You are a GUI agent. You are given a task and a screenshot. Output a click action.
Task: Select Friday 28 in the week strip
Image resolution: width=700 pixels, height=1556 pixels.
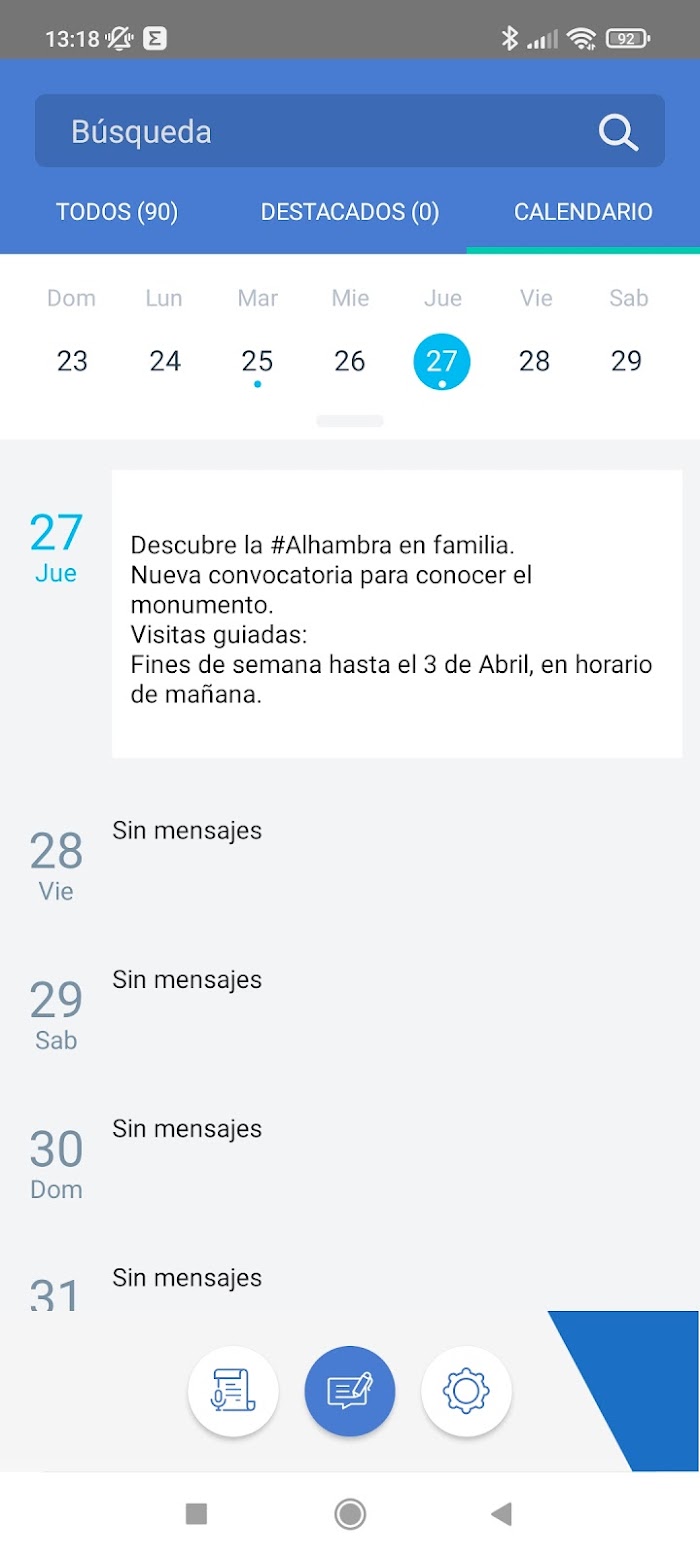pos(534,361)
